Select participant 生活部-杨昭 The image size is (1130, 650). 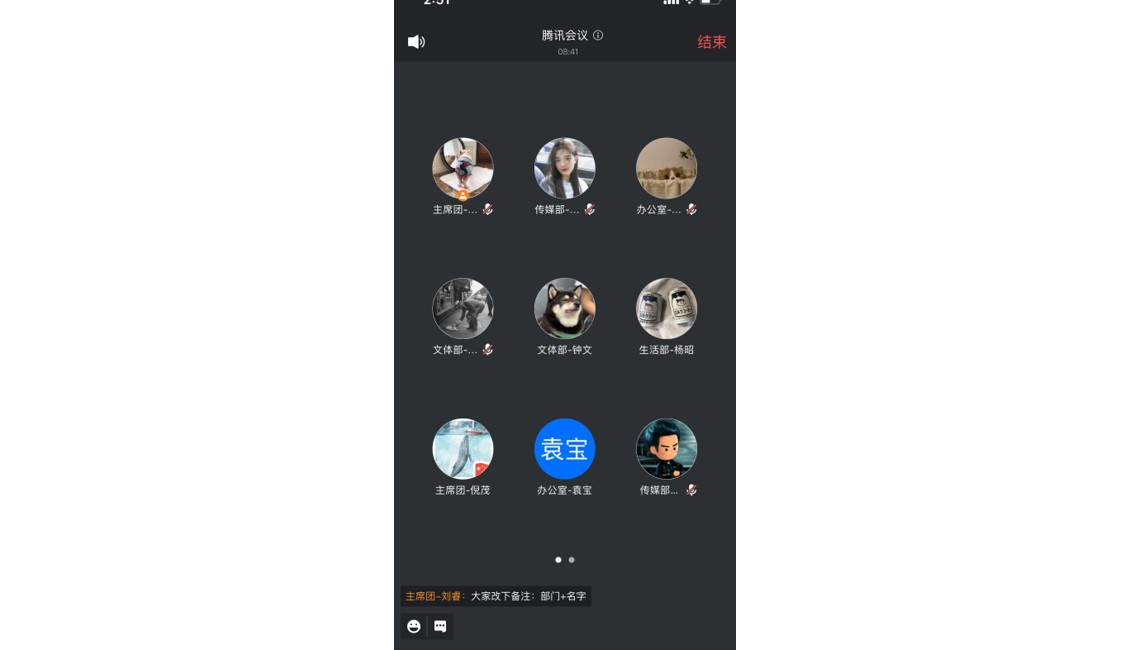click(666, 309)
